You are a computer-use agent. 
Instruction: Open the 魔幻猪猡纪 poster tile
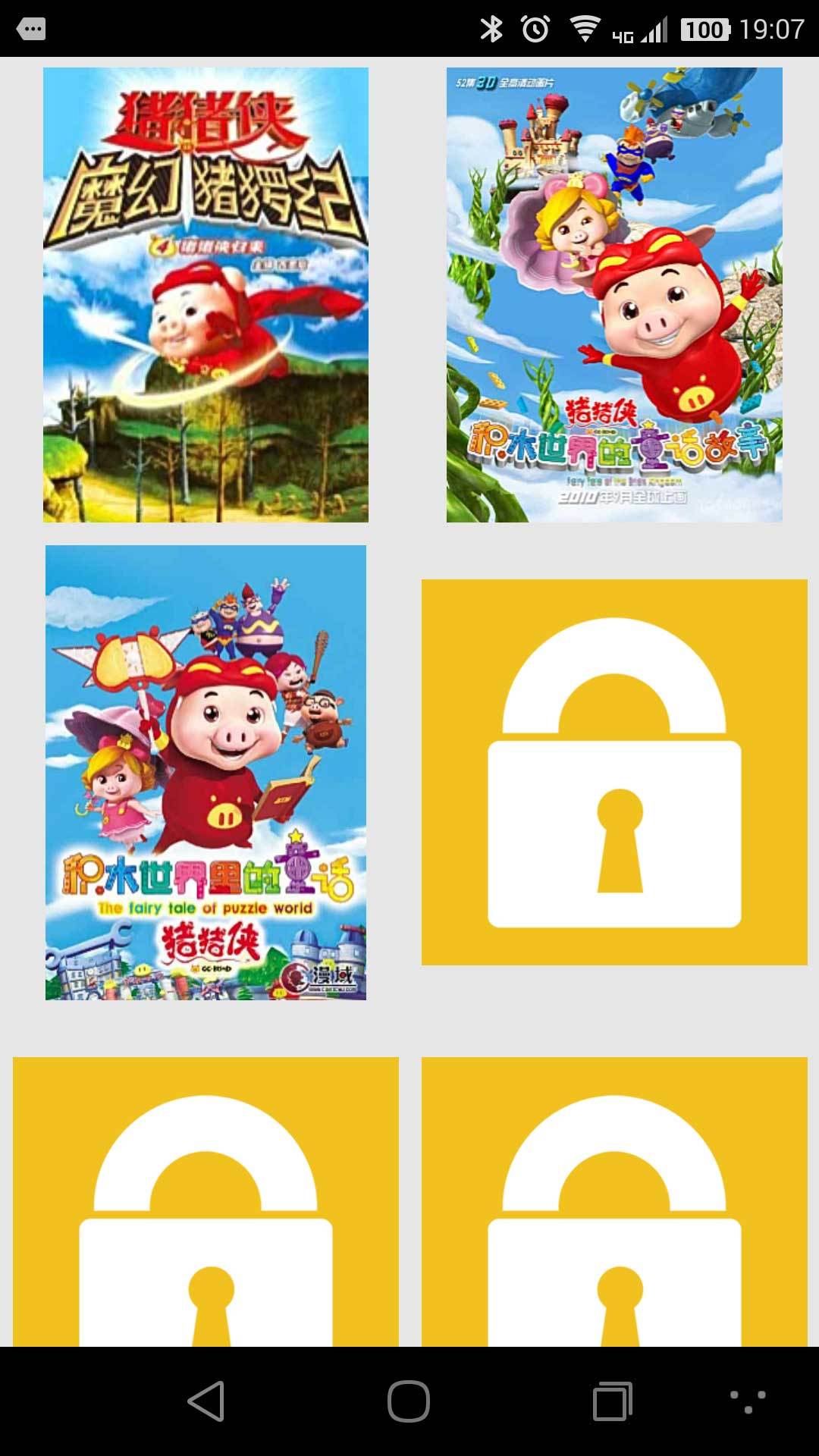[206, 294]
